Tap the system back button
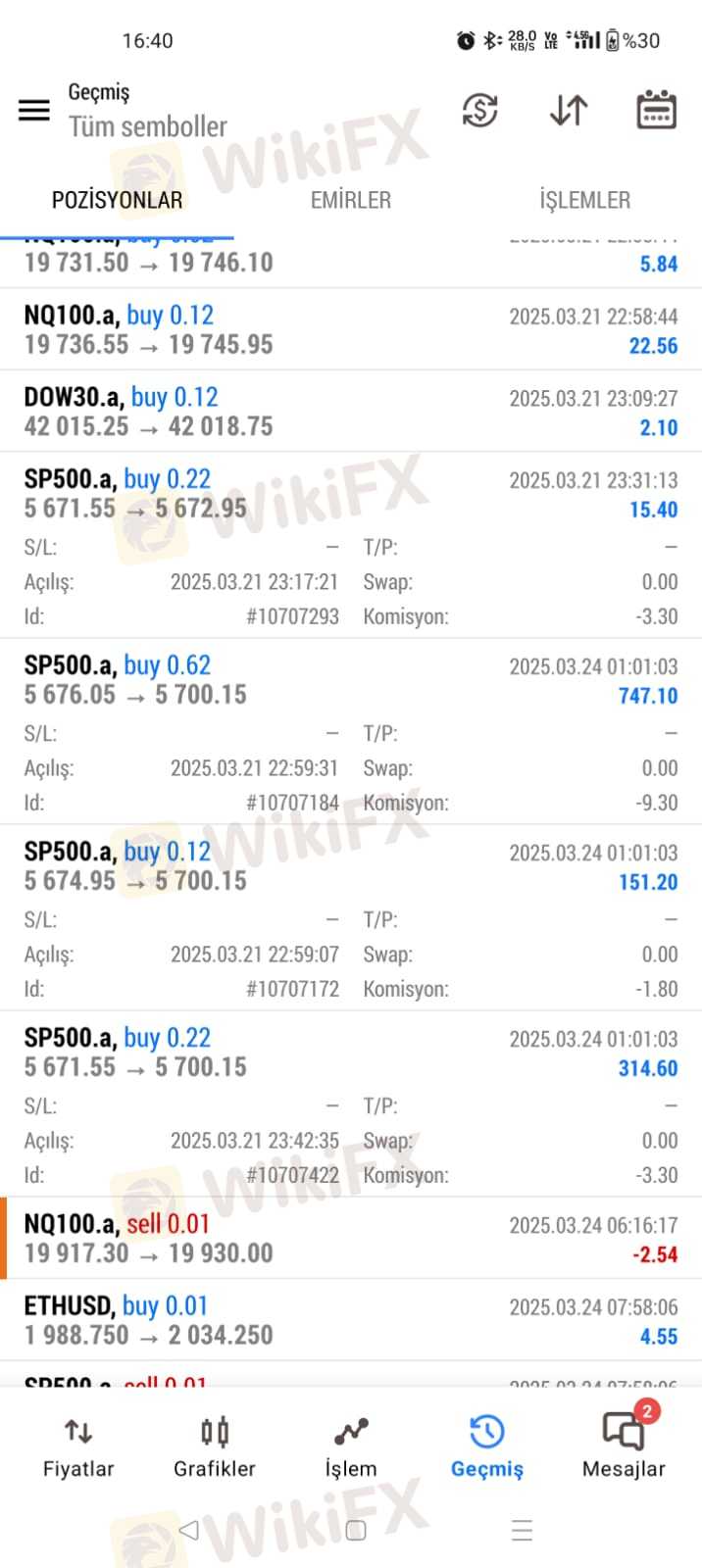 pos(189,1530)
